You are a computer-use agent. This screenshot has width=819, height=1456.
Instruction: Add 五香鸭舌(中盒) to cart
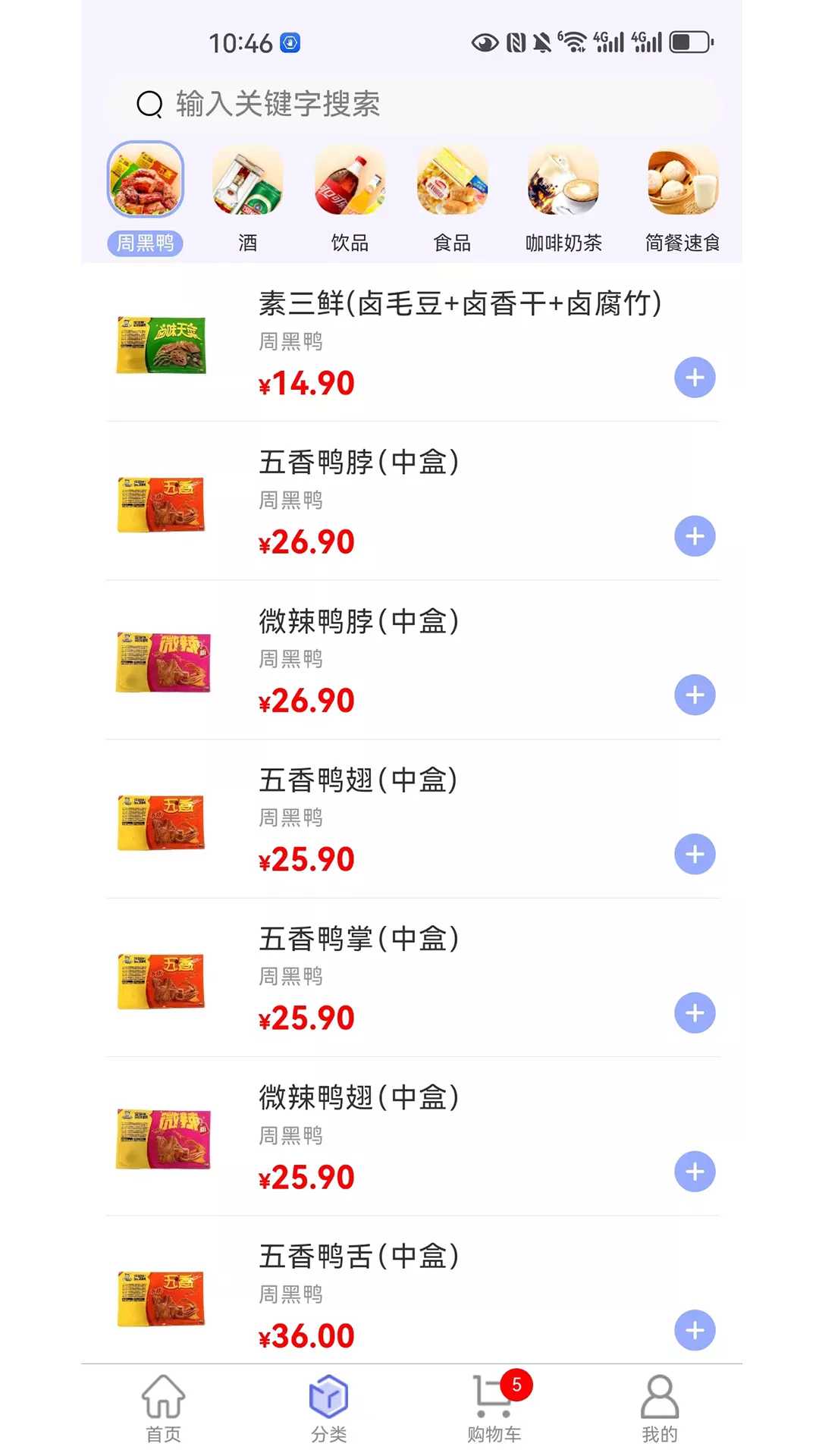(x=695, y=1329)
